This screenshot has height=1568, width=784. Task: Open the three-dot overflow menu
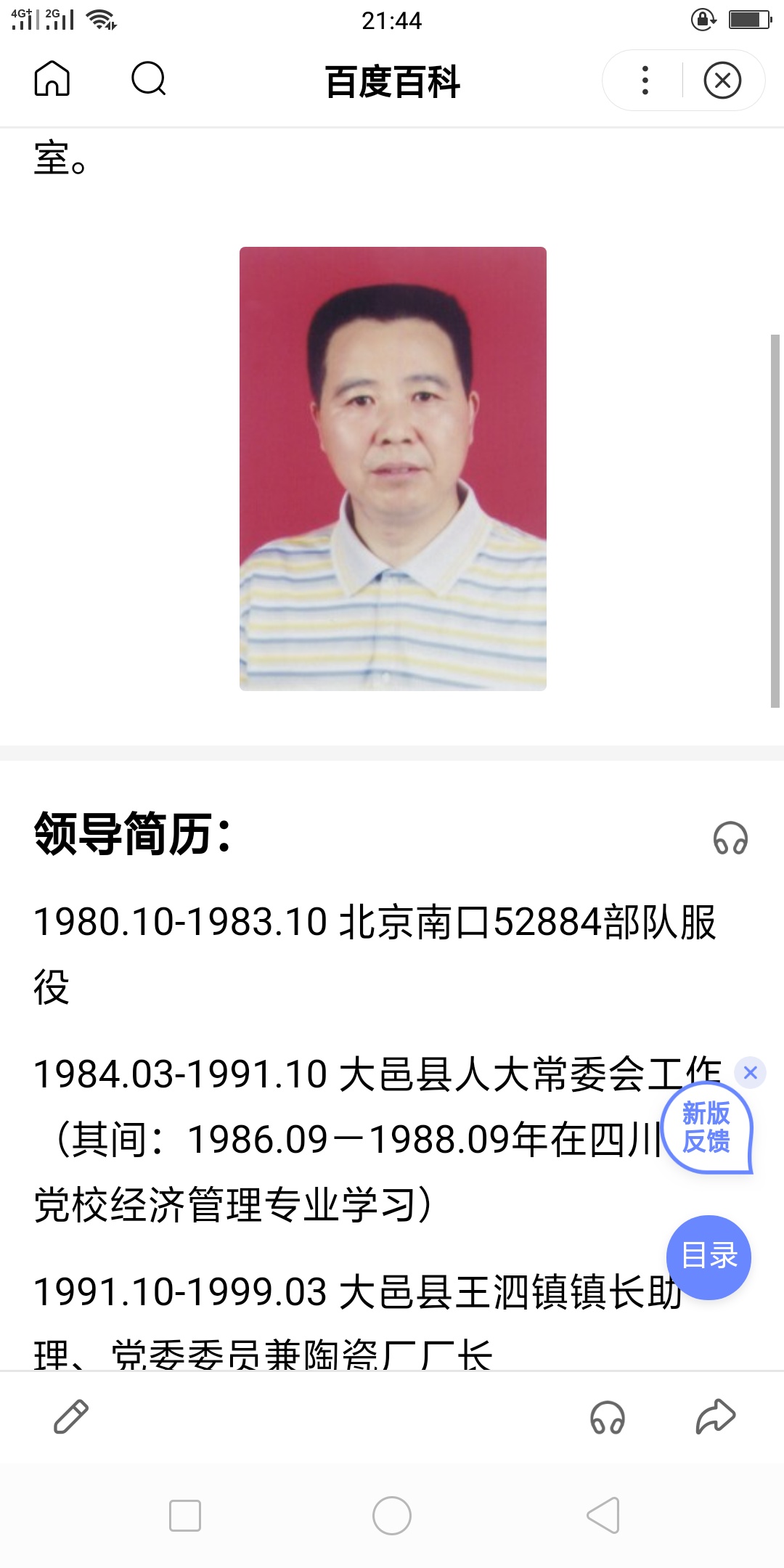[x=645, y=80]
